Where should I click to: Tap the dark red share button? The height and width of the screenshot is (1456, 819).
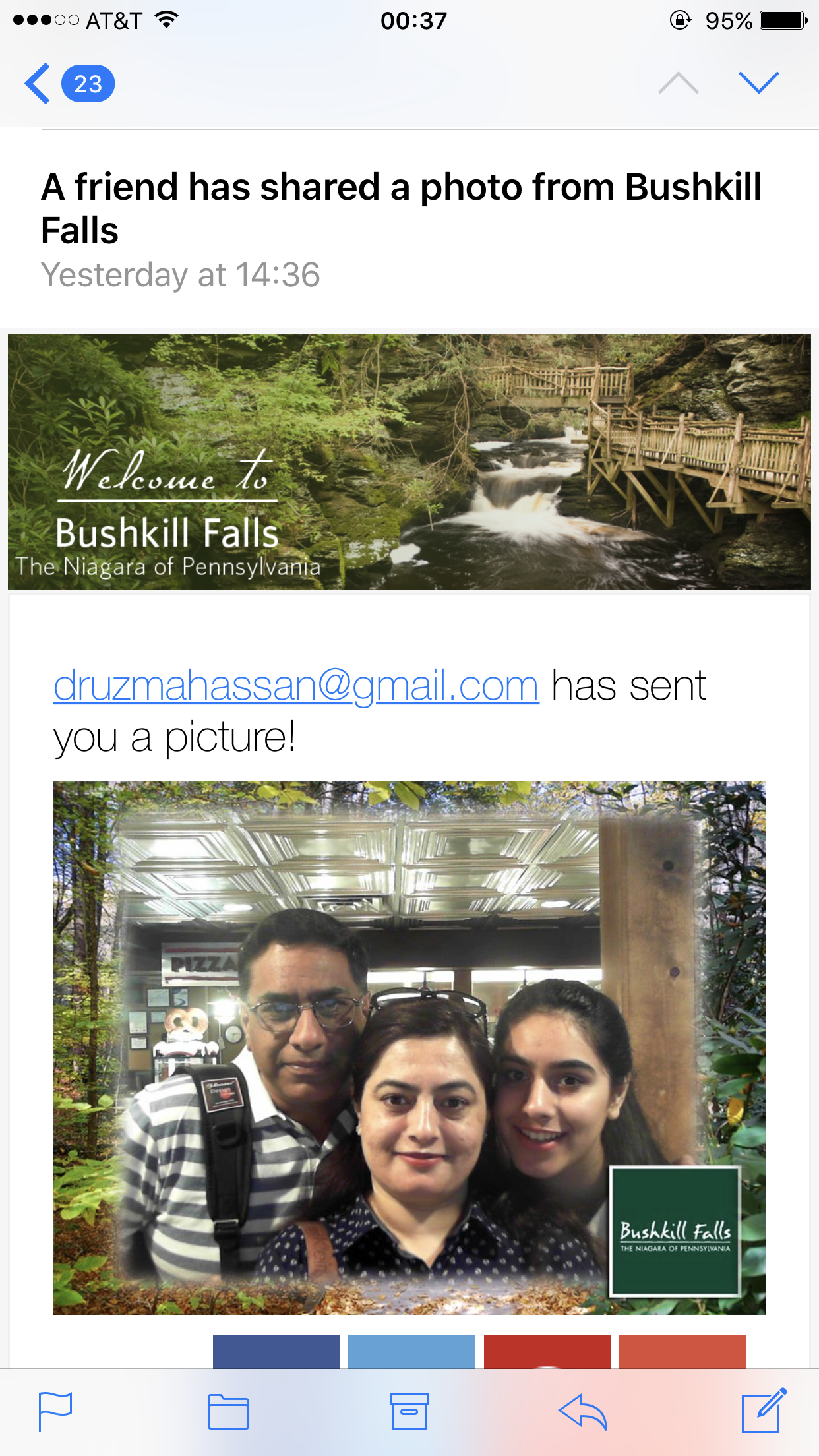pyautogui.click(x=547, y=1350)
